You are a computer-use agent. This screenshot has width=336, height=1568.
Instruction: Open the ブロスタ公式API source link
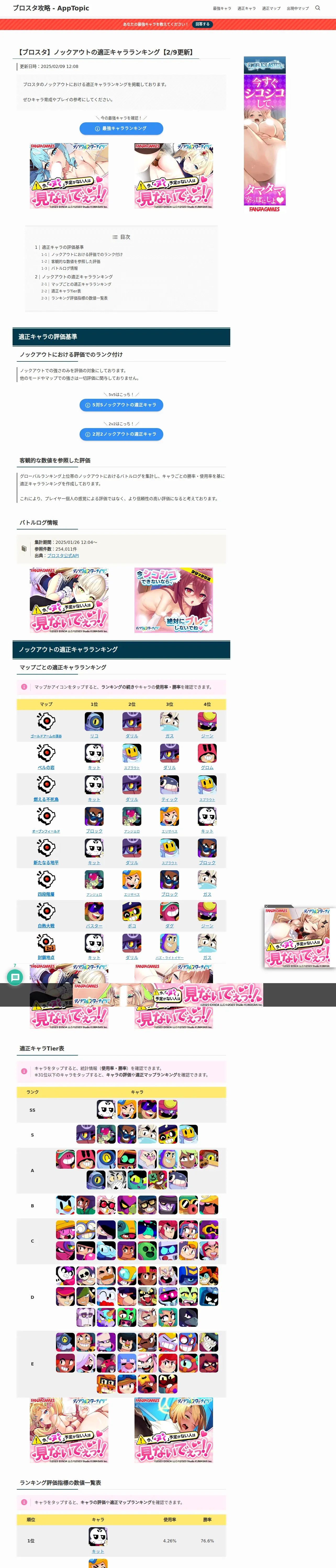coord(63,556)
